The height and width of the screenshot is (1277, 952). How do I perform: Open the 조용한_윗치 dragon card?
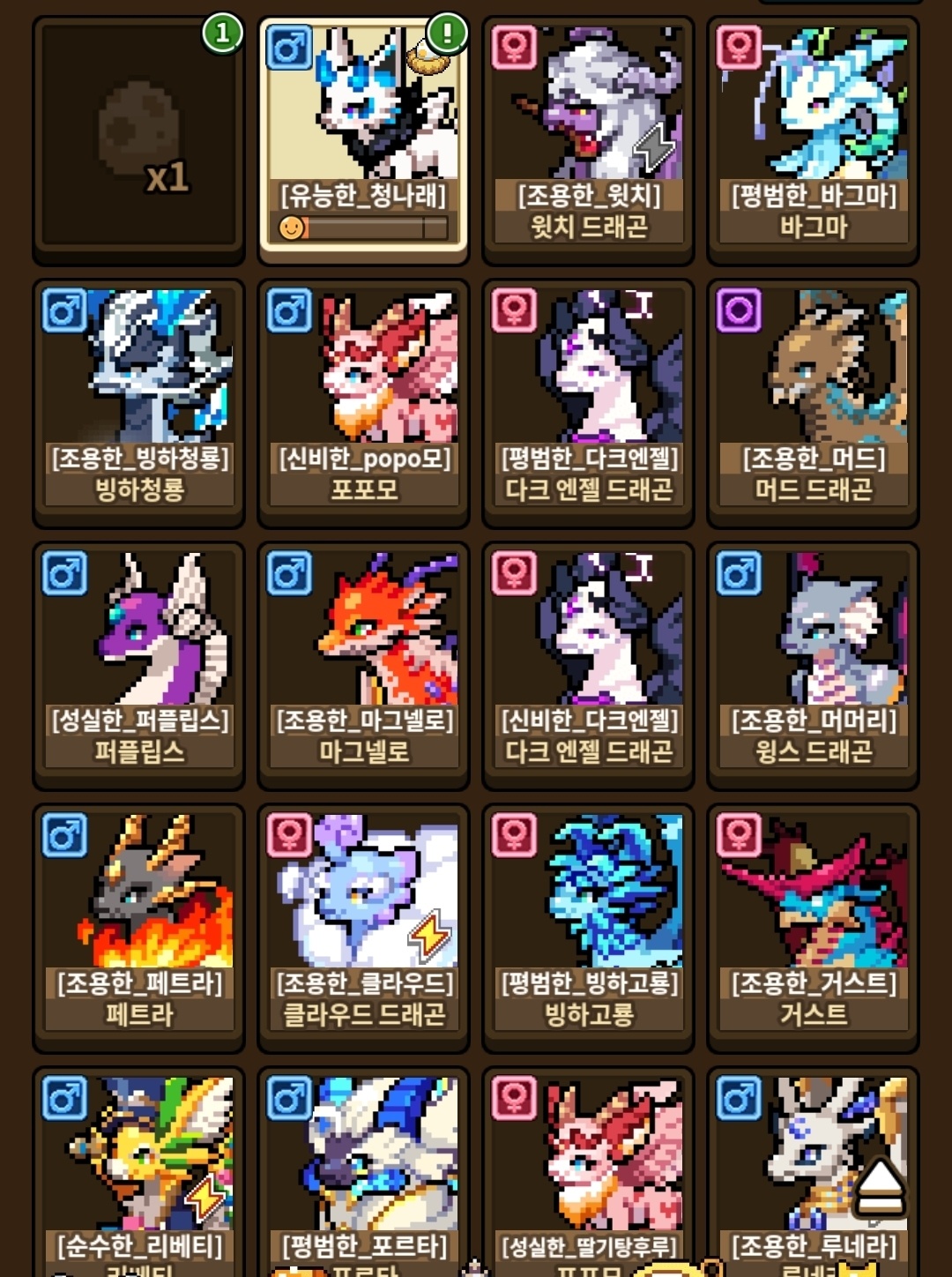[588, 140]
